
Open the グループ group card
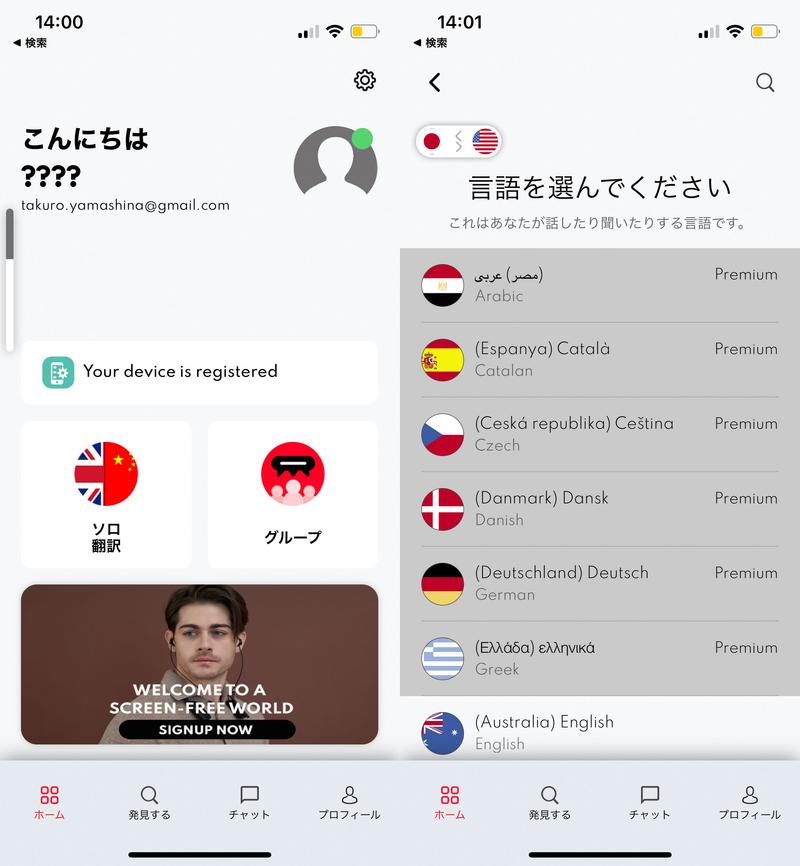pos(293,494)
